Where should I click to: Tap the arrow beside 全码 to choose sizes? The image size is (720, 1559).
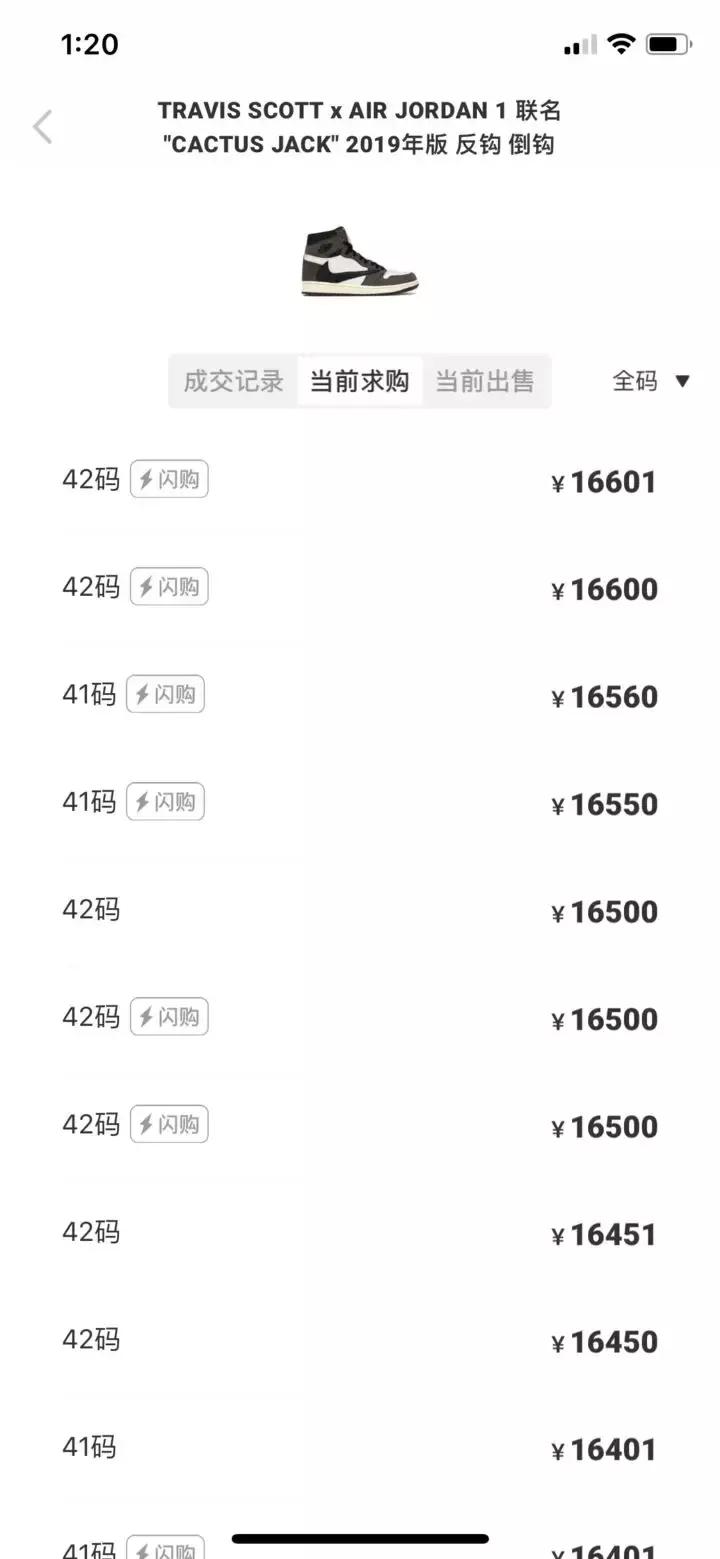(682, 381)
